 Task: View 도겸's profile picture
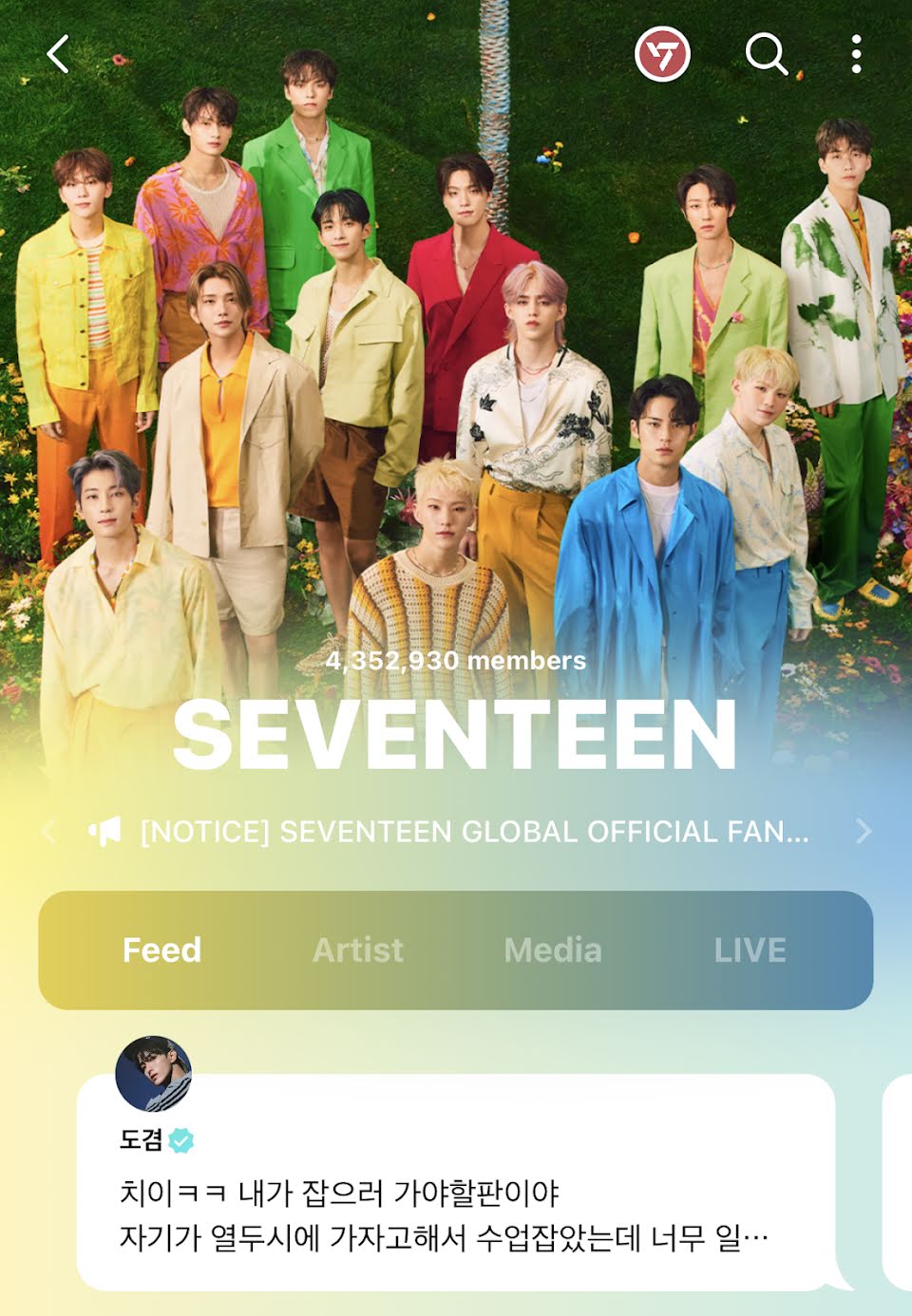pos(153,1075)
